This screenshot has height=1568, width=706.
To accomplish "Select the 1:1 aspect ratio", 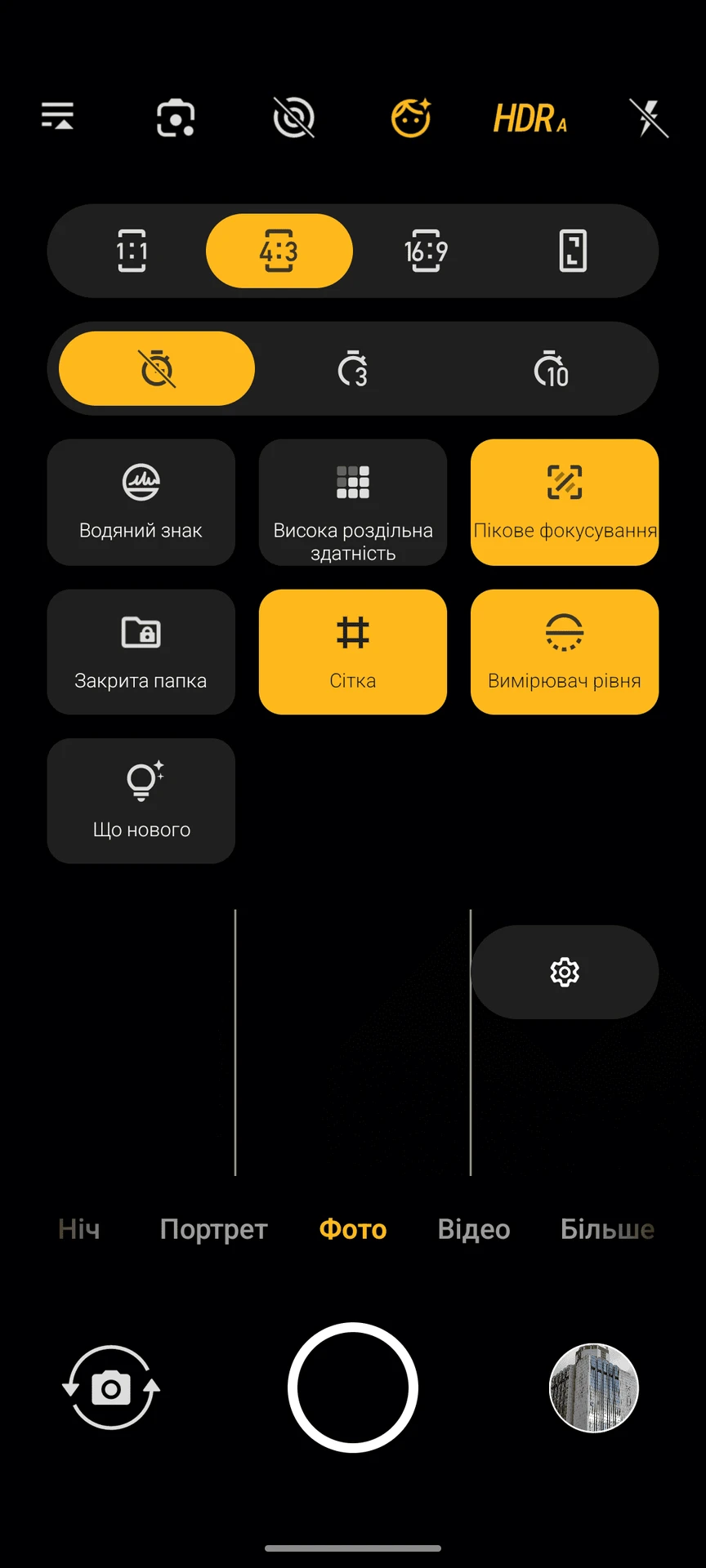I will pyautogui.click(x=132, y=251).
